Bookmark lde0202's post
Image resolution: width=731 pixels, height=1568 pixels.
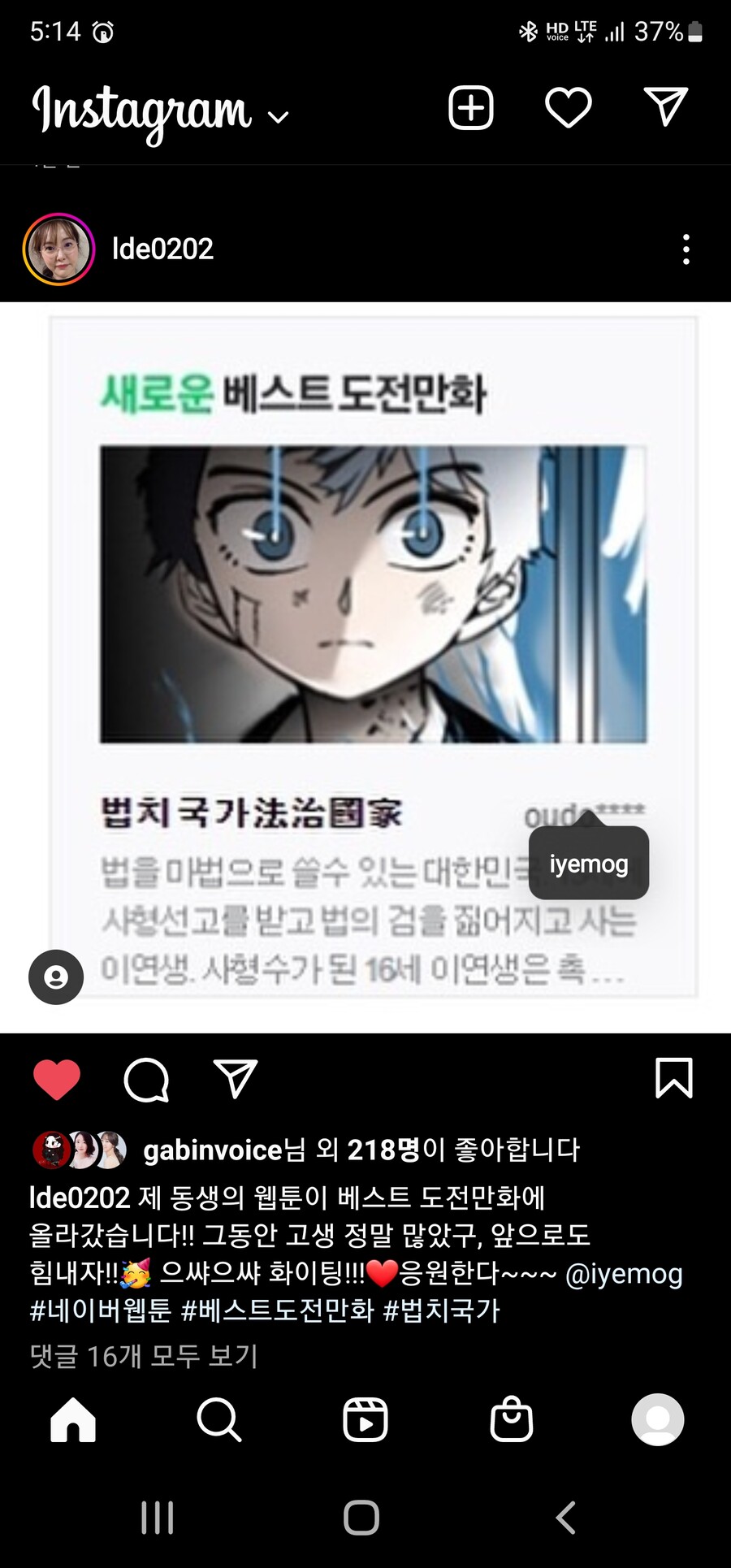coord(674,1078)
